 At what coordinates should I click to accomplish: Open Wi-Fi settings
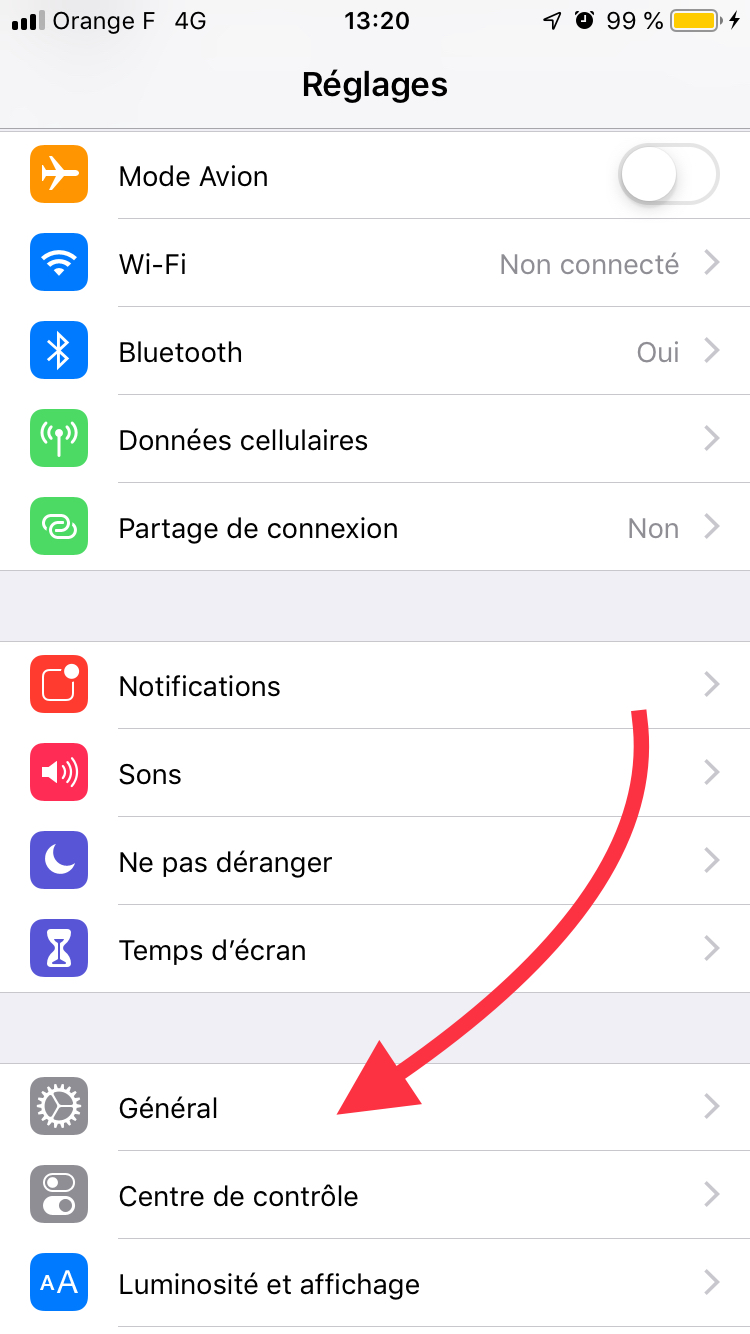pos(375,264)
